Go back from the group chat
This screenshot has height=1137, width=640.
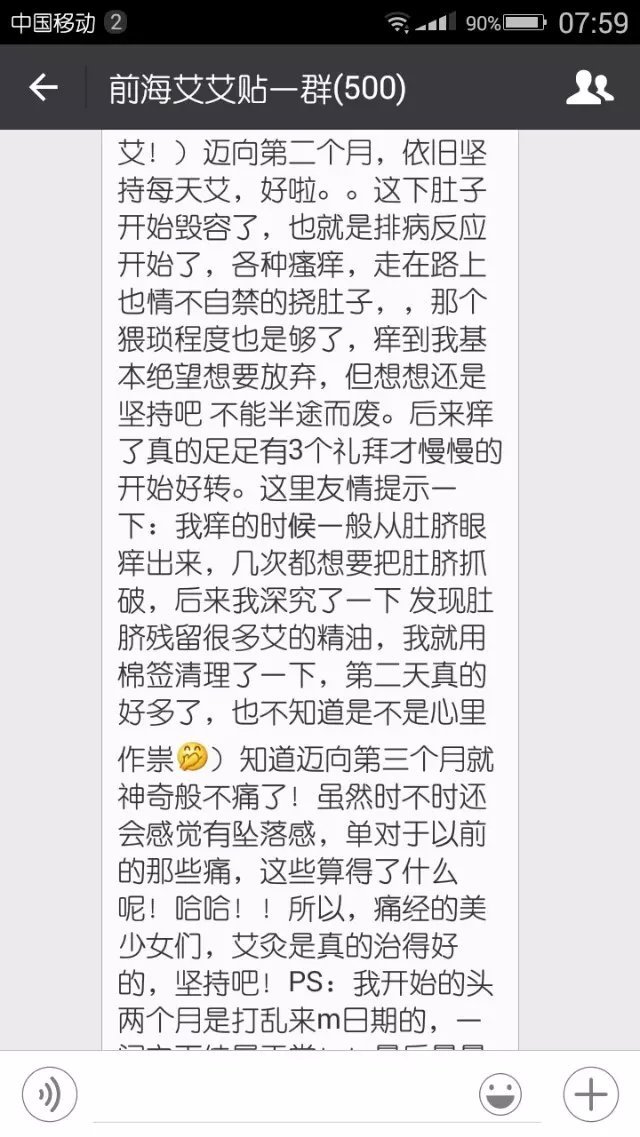tap(43, 89)
